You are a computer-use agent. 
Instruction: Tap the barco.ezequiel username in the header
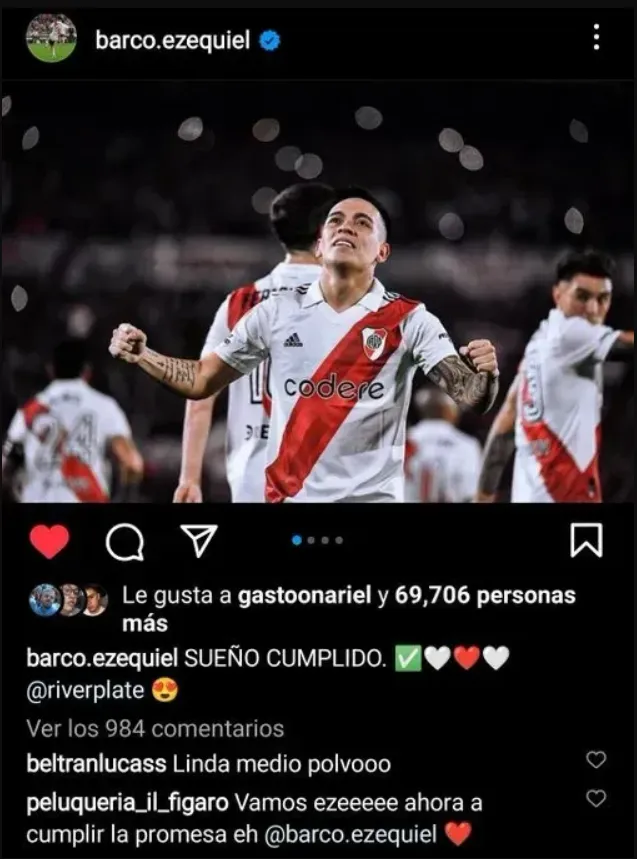point(172,40)
